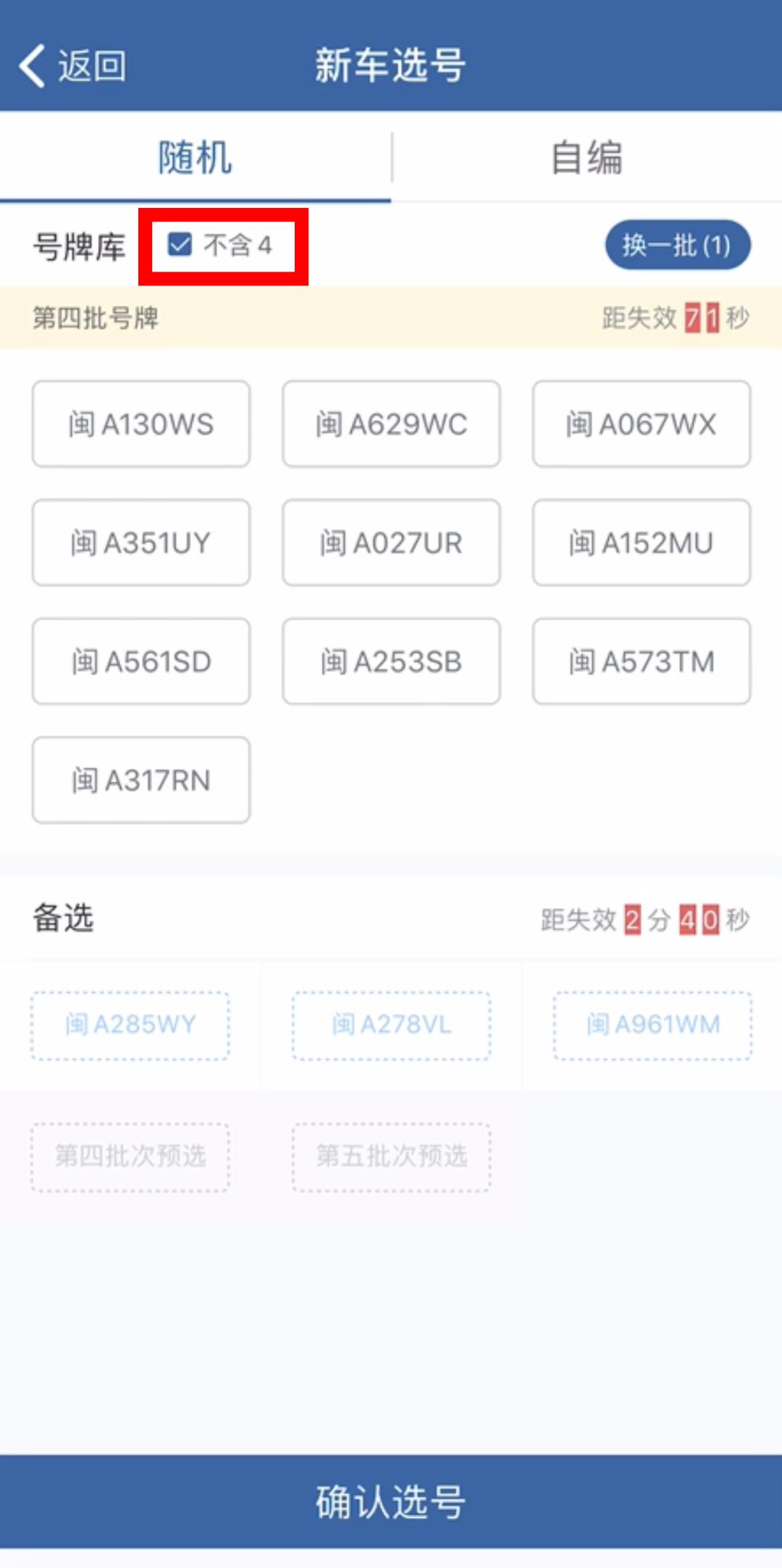Select plate 闽A351UY
Screen dimensions: 782x1568
click(140, 542)
